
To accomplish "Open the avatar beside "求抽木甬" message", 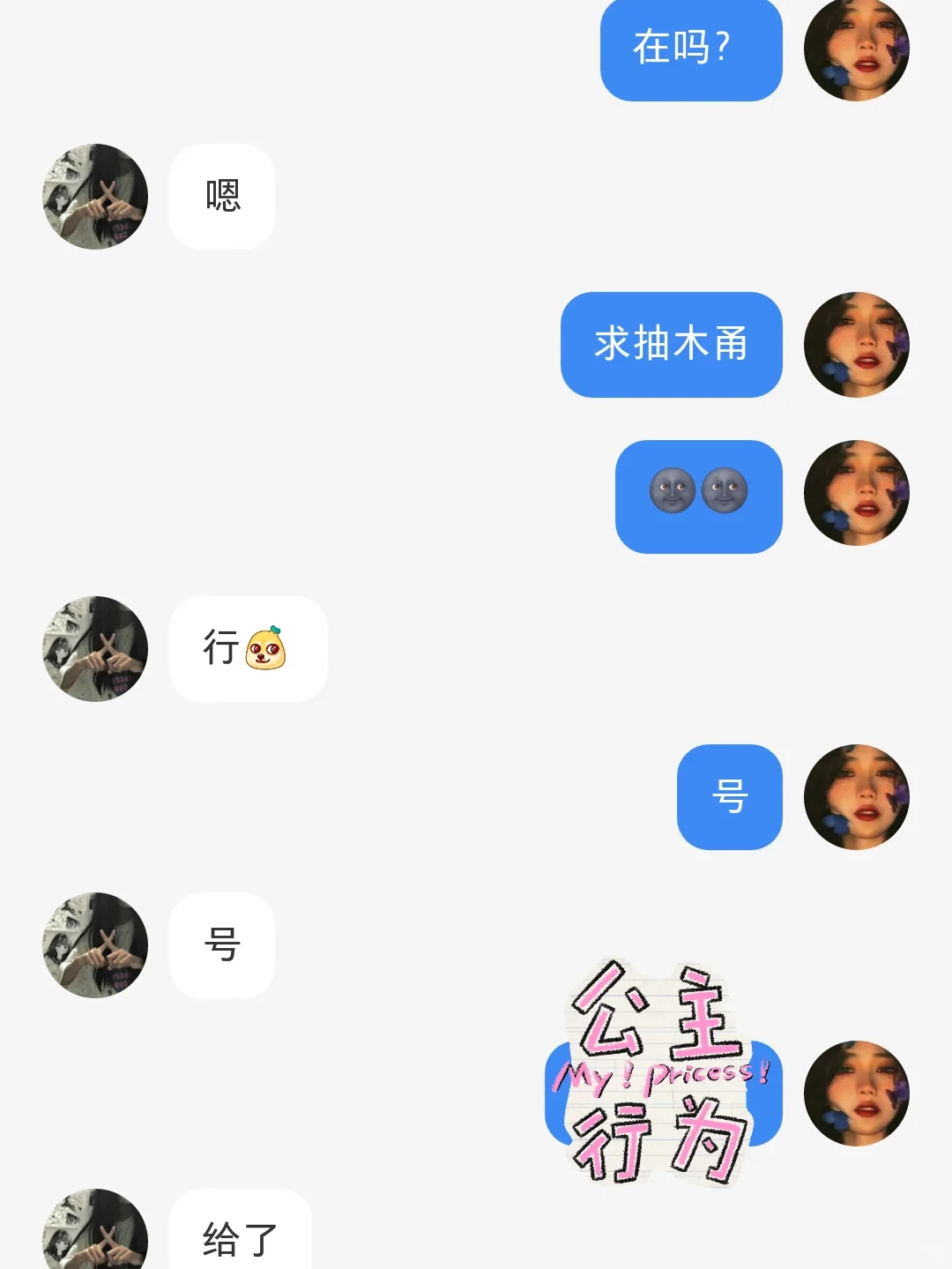I will point(856,345).
